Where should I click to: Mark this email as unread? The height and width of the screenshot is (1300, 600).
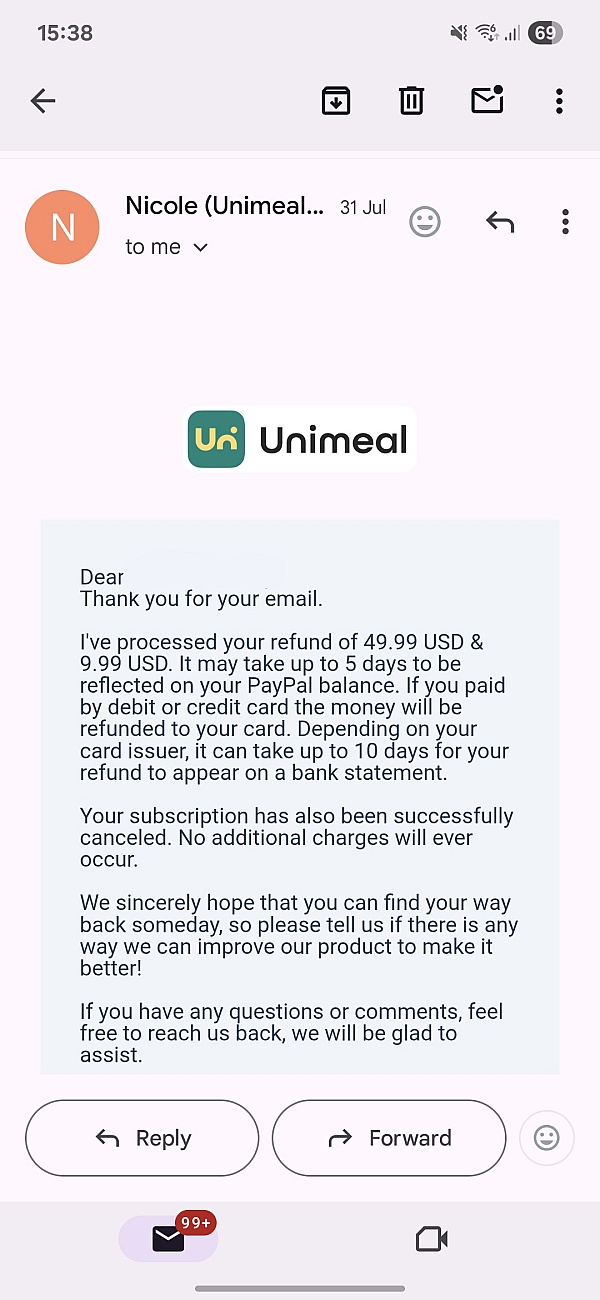487,100
